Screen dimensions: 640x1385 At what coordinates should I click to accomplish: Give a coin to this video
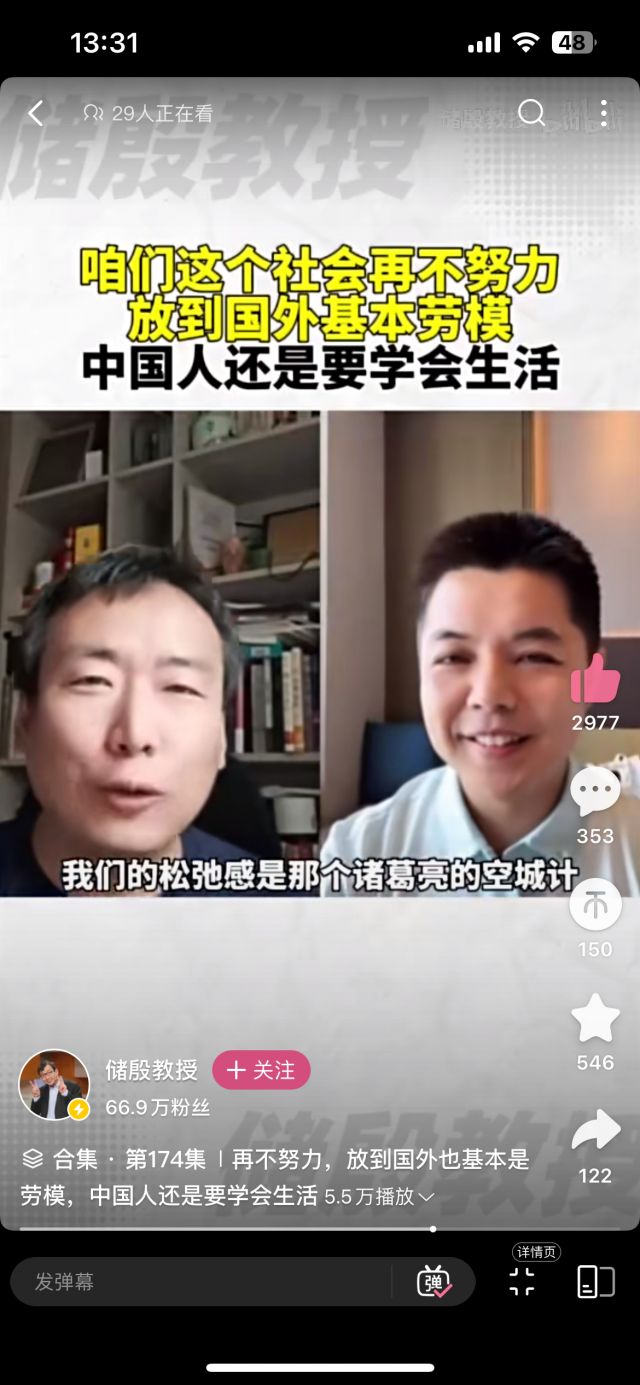pos(595,906)
